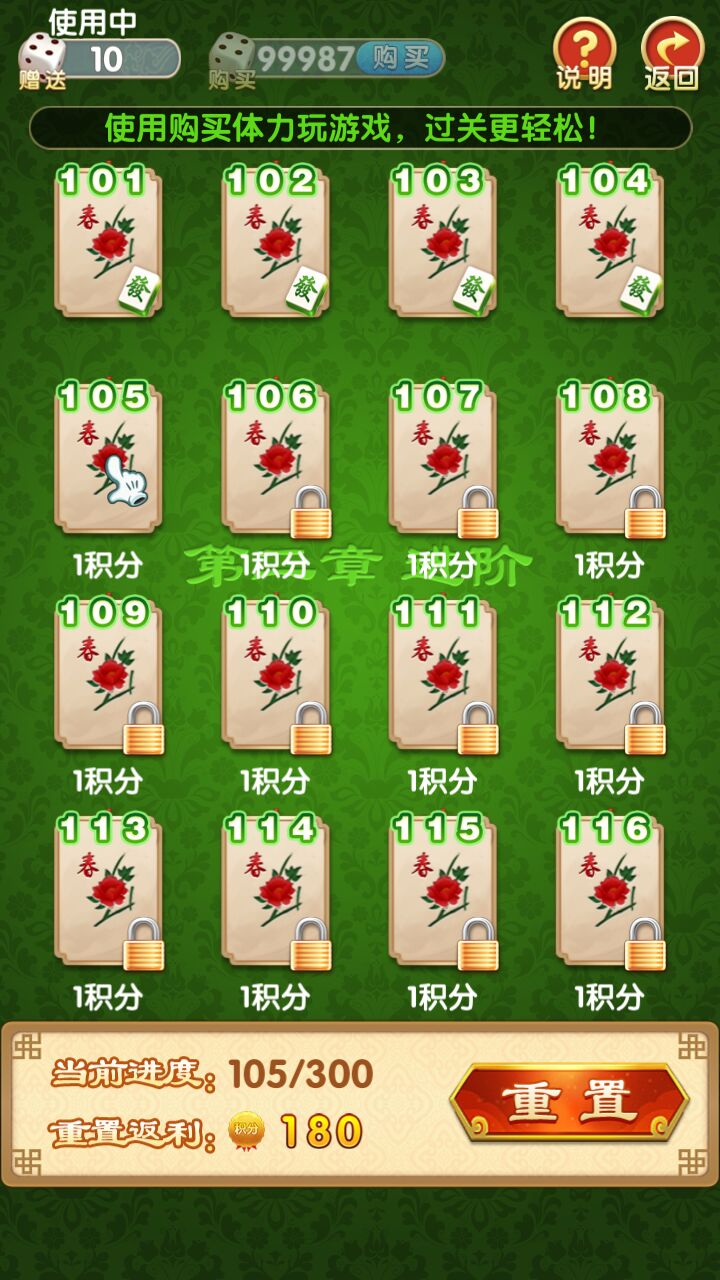Open level 102
Screen dimensions: 720x1280
click(x=275, y=242)
